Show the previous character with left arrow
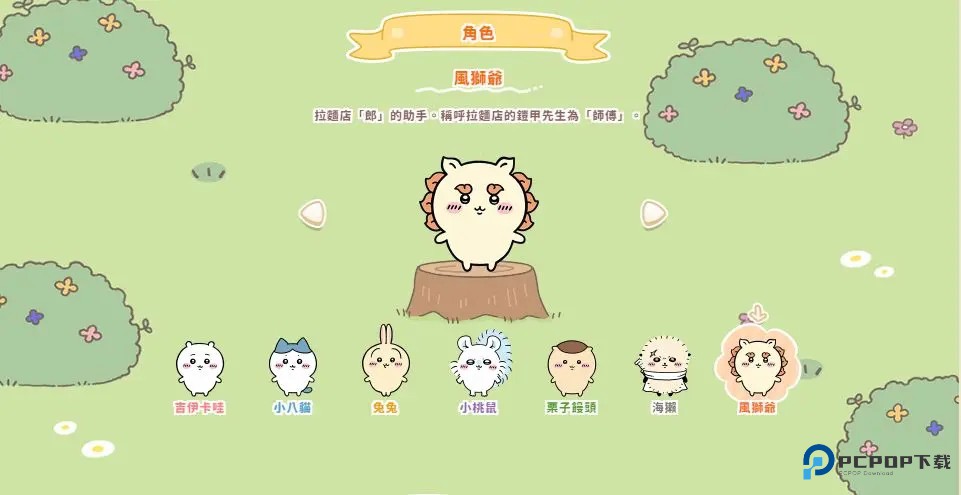The height and width of the screenshot is (495, 961). coord(313,213)
